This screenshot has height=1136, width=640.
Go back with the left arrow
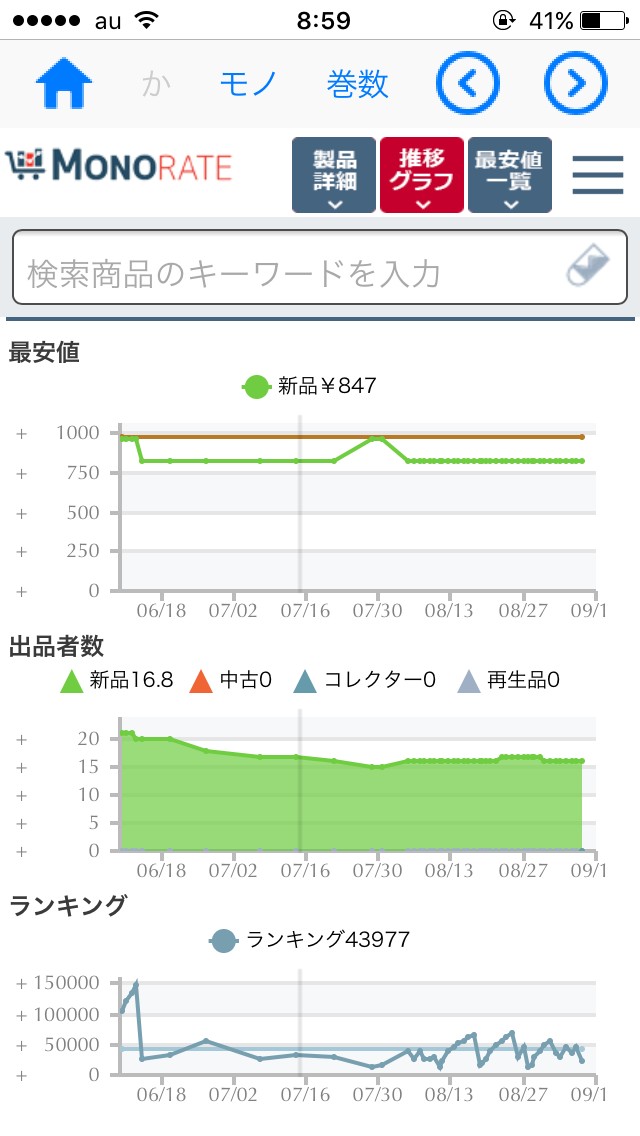click(468, 85)
